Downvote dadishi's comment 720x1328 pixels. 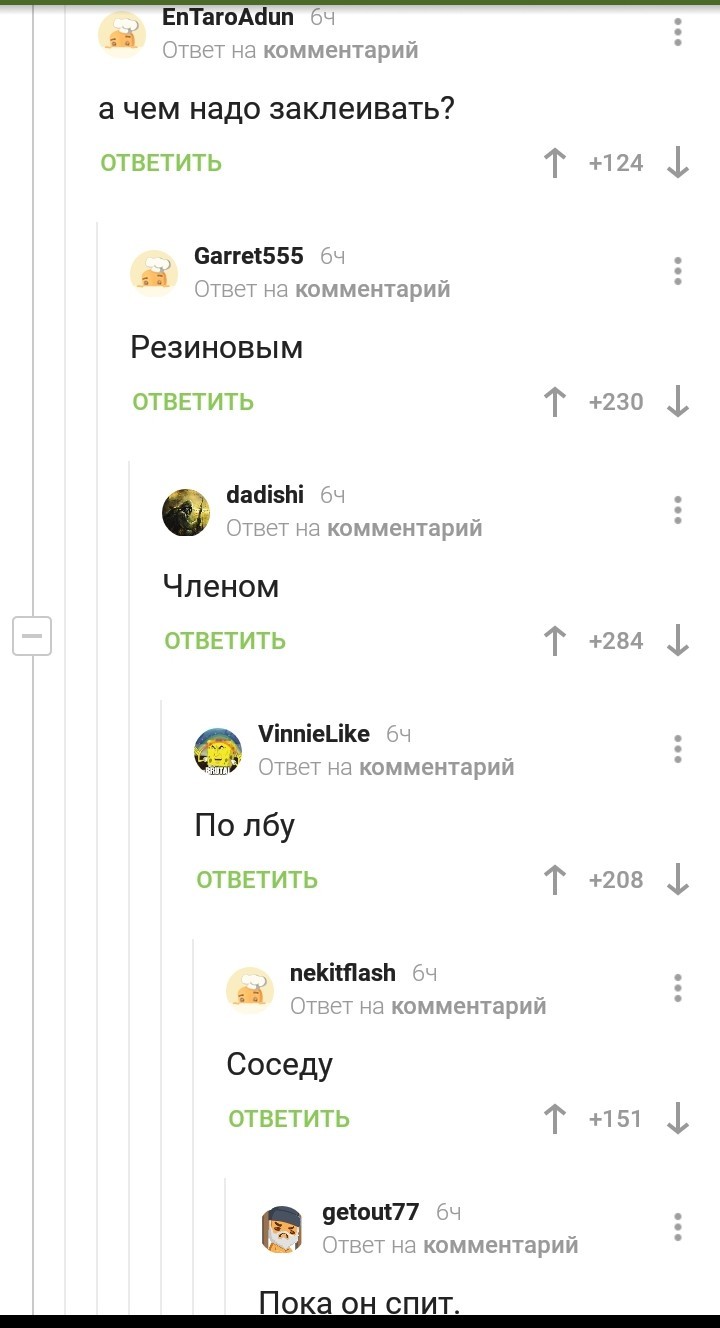pyautogui.click(x=678, y=641)
